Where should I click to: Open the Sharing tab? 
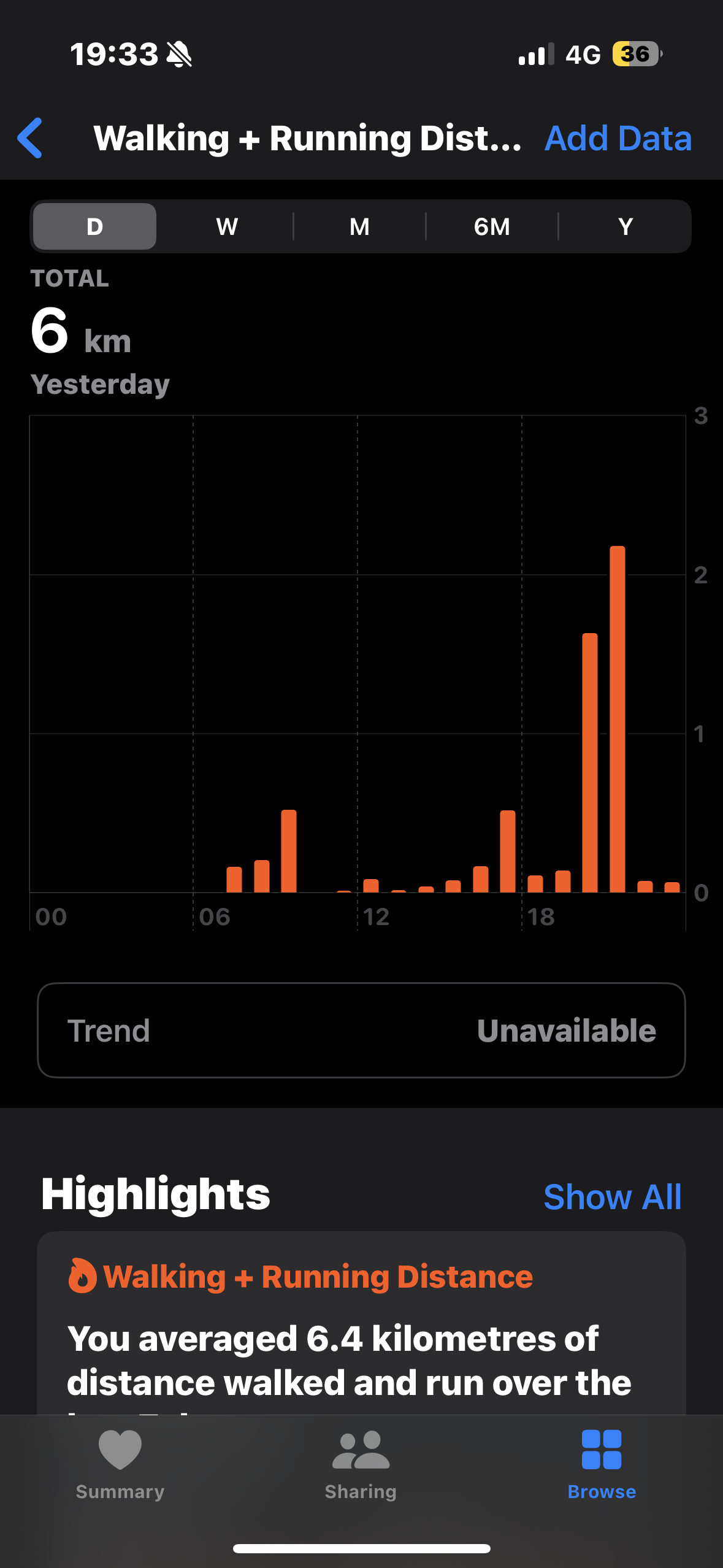coord(361,1465)
